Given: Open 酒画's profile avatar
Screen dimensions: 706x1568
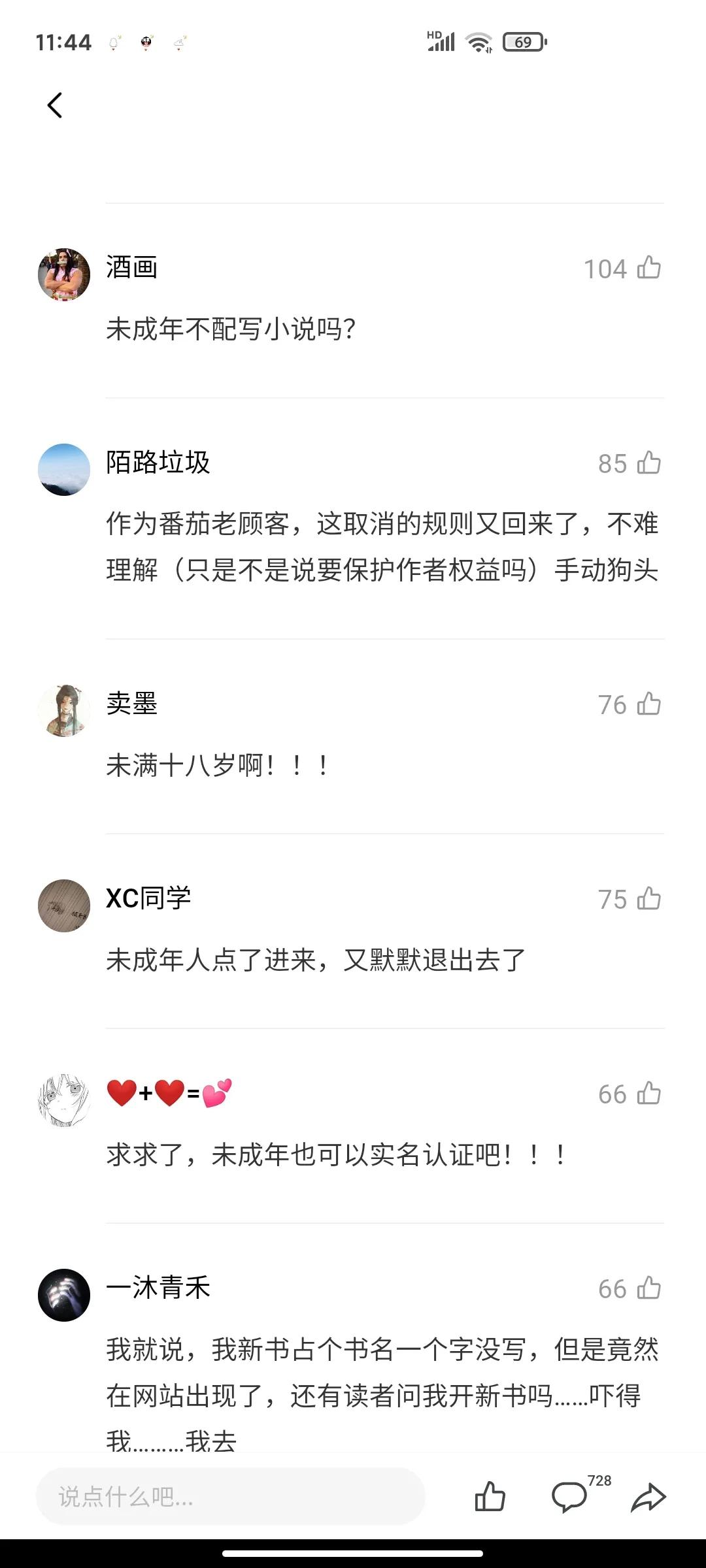Looking at the screenshot, I should [x=64, y=274].
